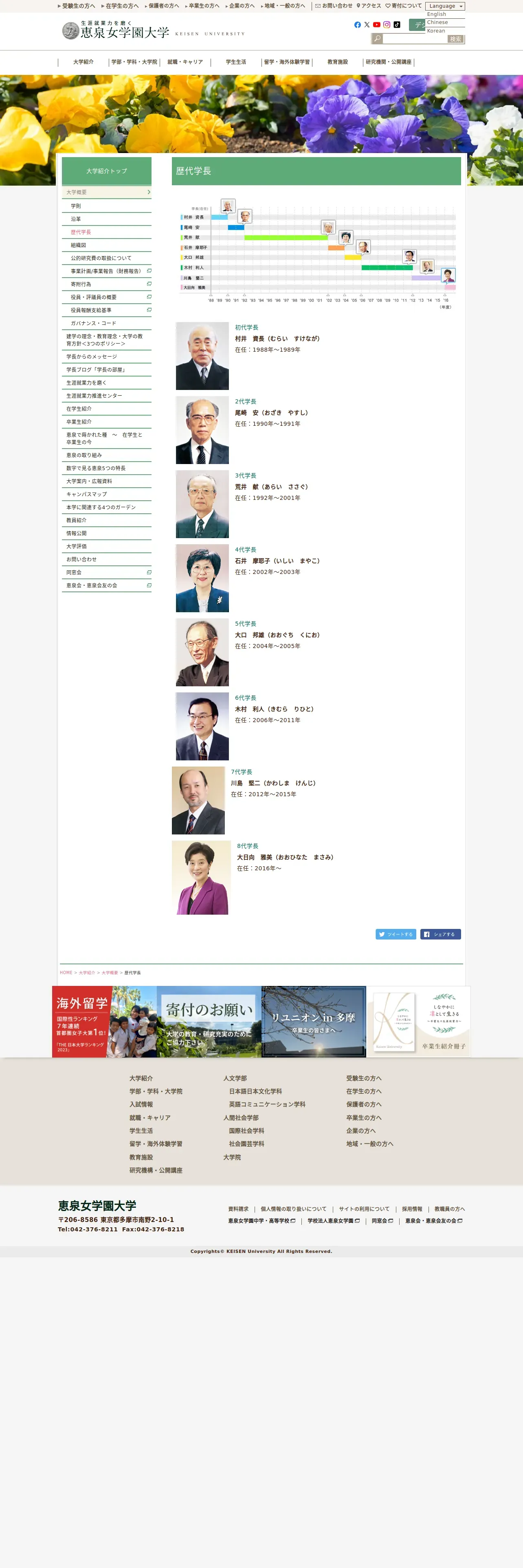Open 学部・学科・大学院 navigation item
The width and height of the screenshot is (523, 1568).
click(x=134, y=62)
